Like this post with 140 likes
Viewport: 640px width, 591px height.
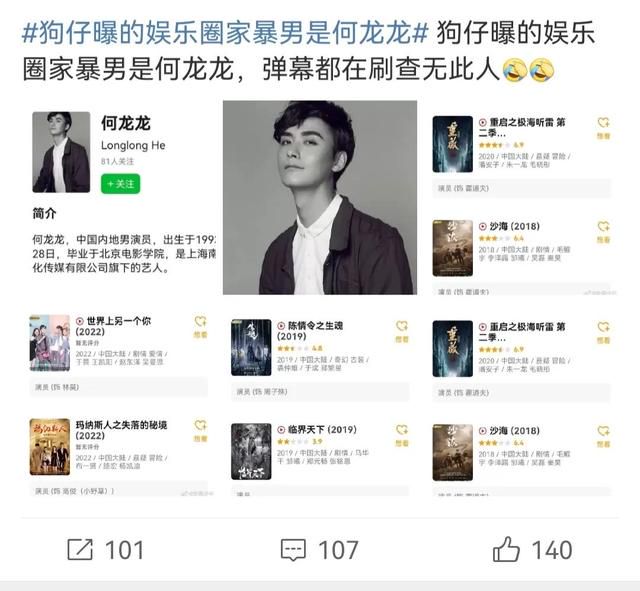pyautogui.click(x=532, y=549)
